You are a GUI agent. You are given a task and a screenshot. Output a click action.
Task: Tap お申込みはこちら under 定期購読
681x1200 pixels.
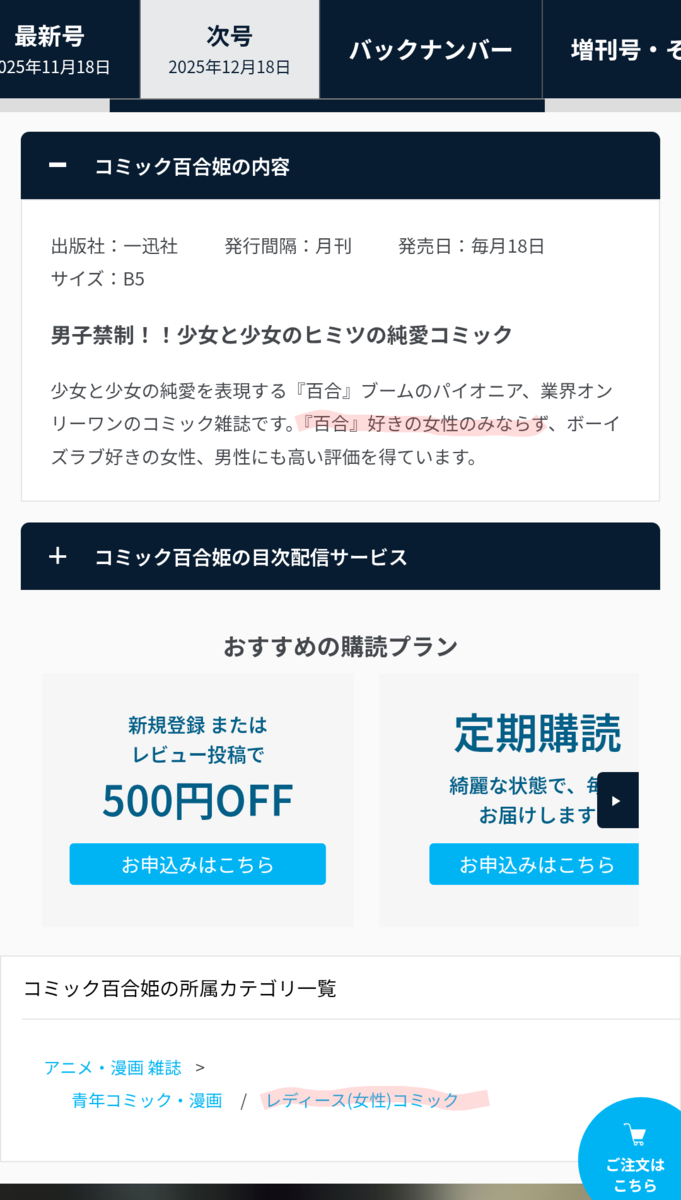tap(535, 864)
